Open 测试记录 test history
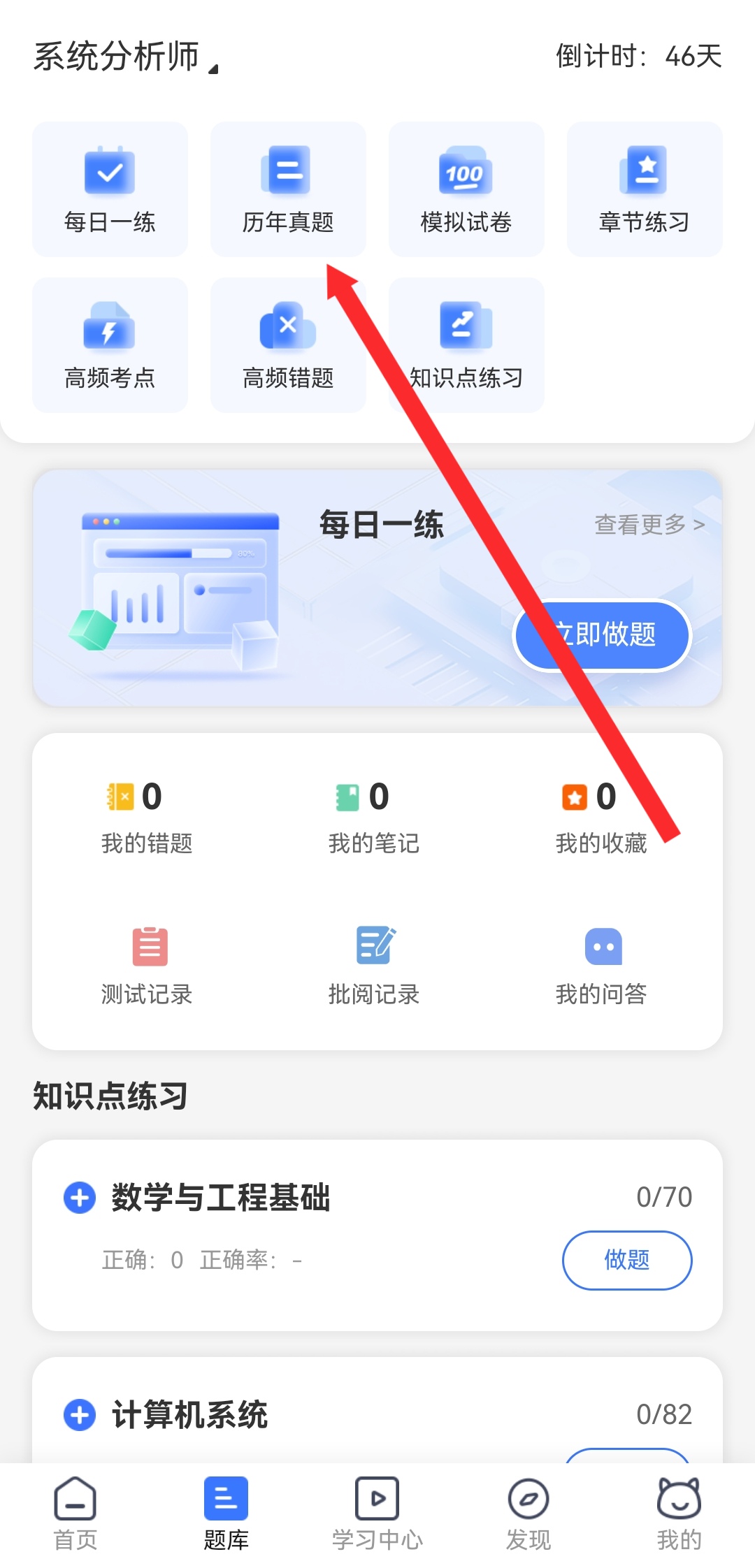 click(x=147, y=966)
